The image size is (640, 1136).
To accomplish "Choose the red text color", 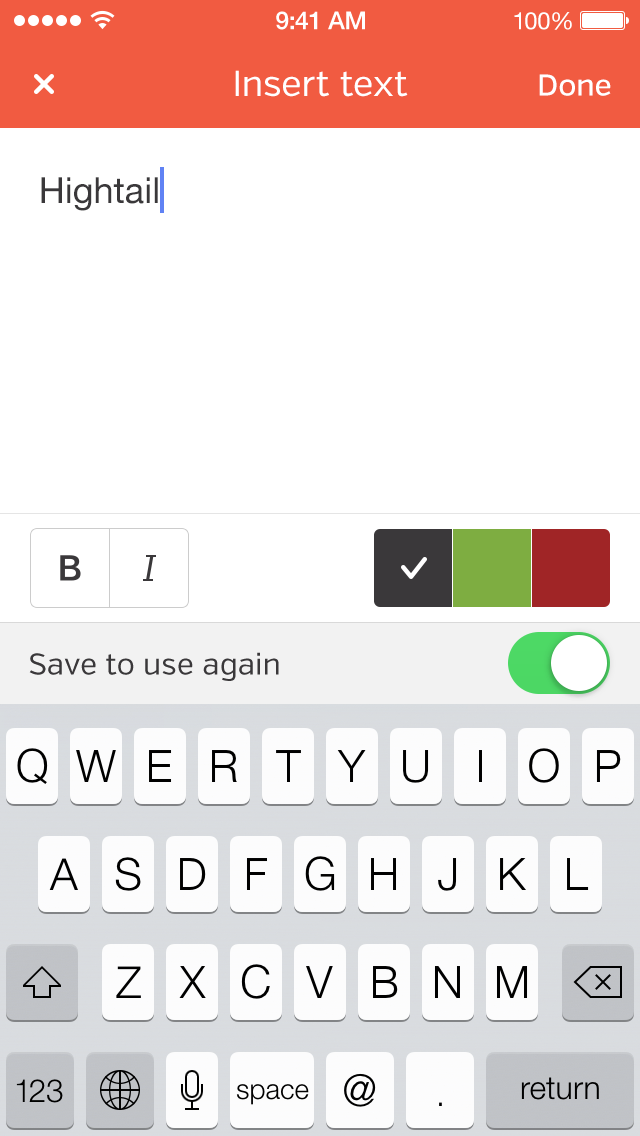I will click(570, 568).
